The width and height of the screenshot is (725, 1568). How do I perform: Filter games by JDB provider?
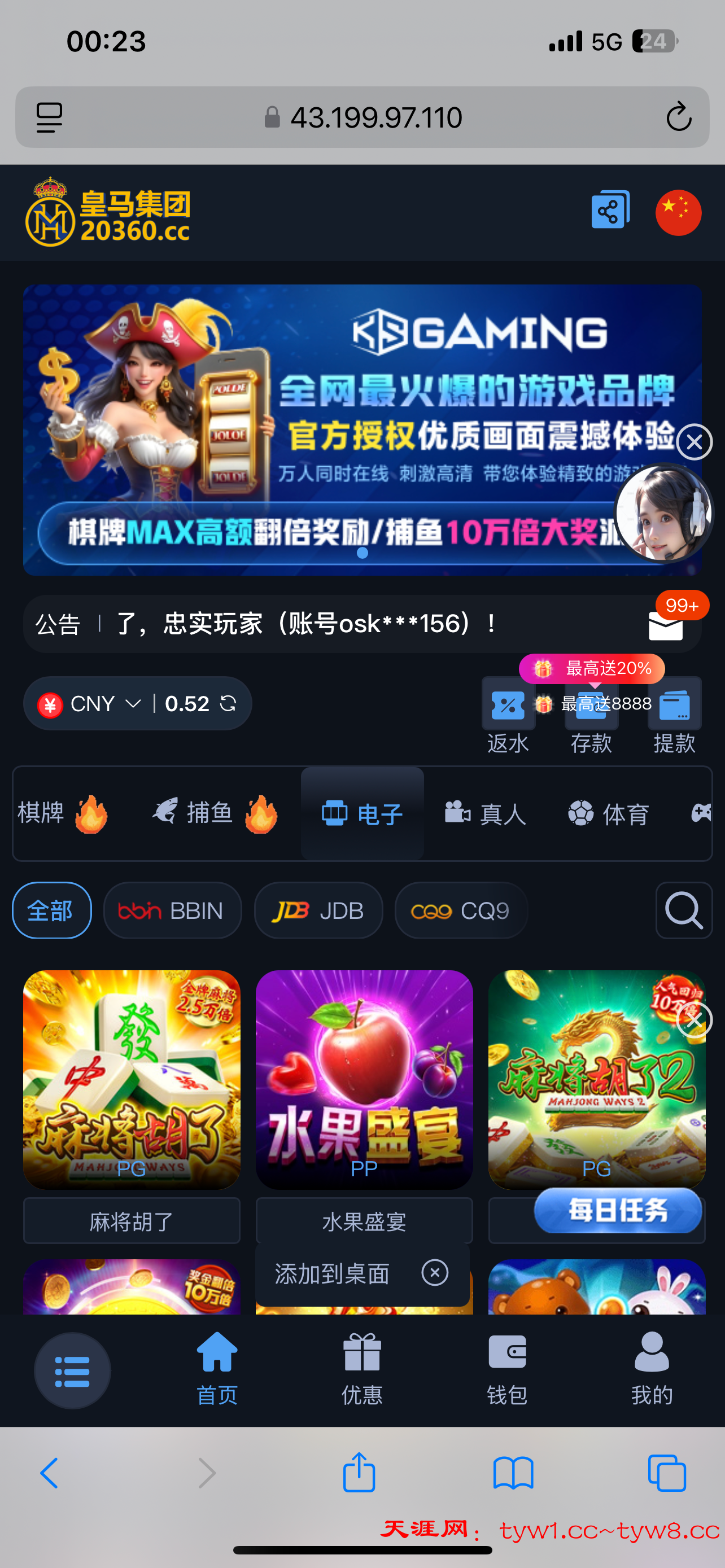(318, 910)
